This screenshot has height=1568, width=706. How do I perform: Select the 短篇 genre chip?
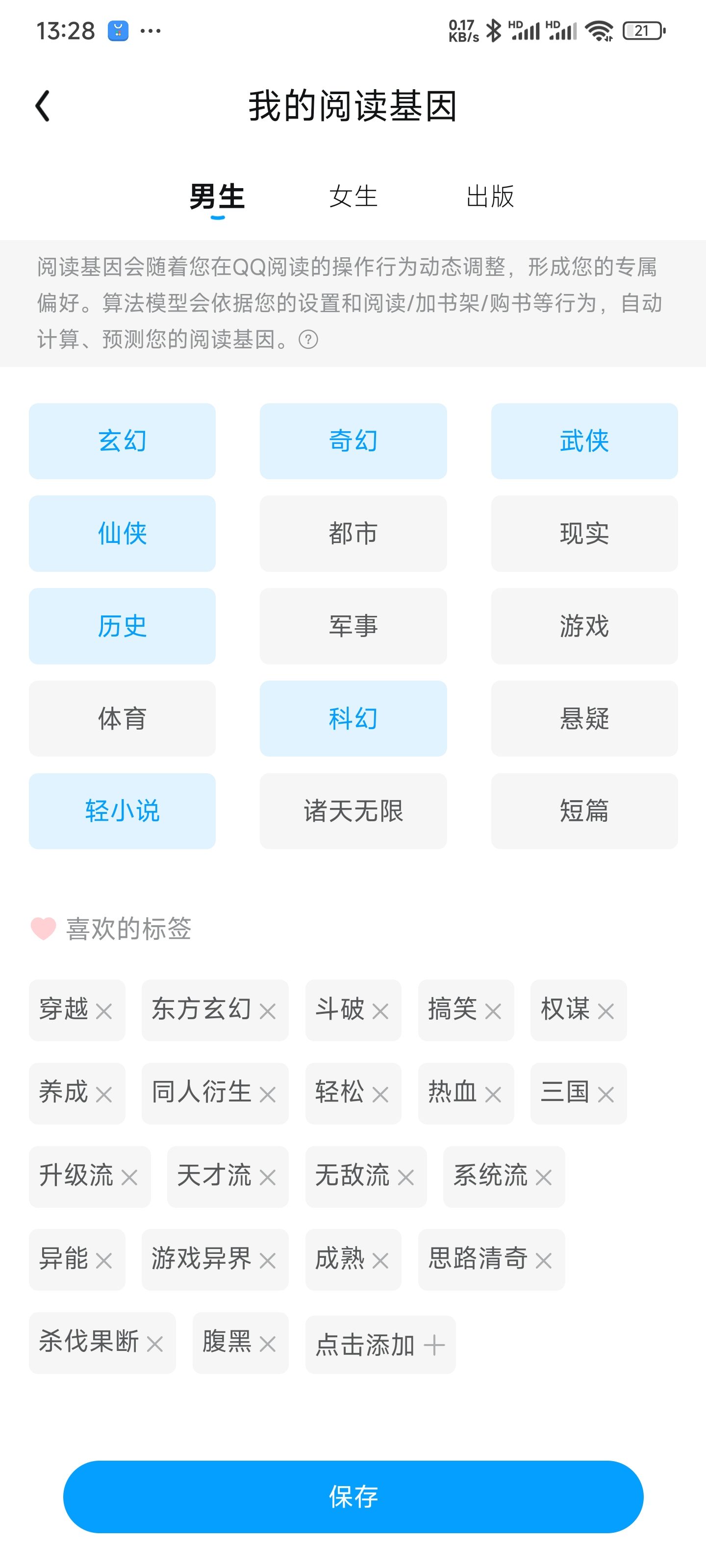click(584, 811)
